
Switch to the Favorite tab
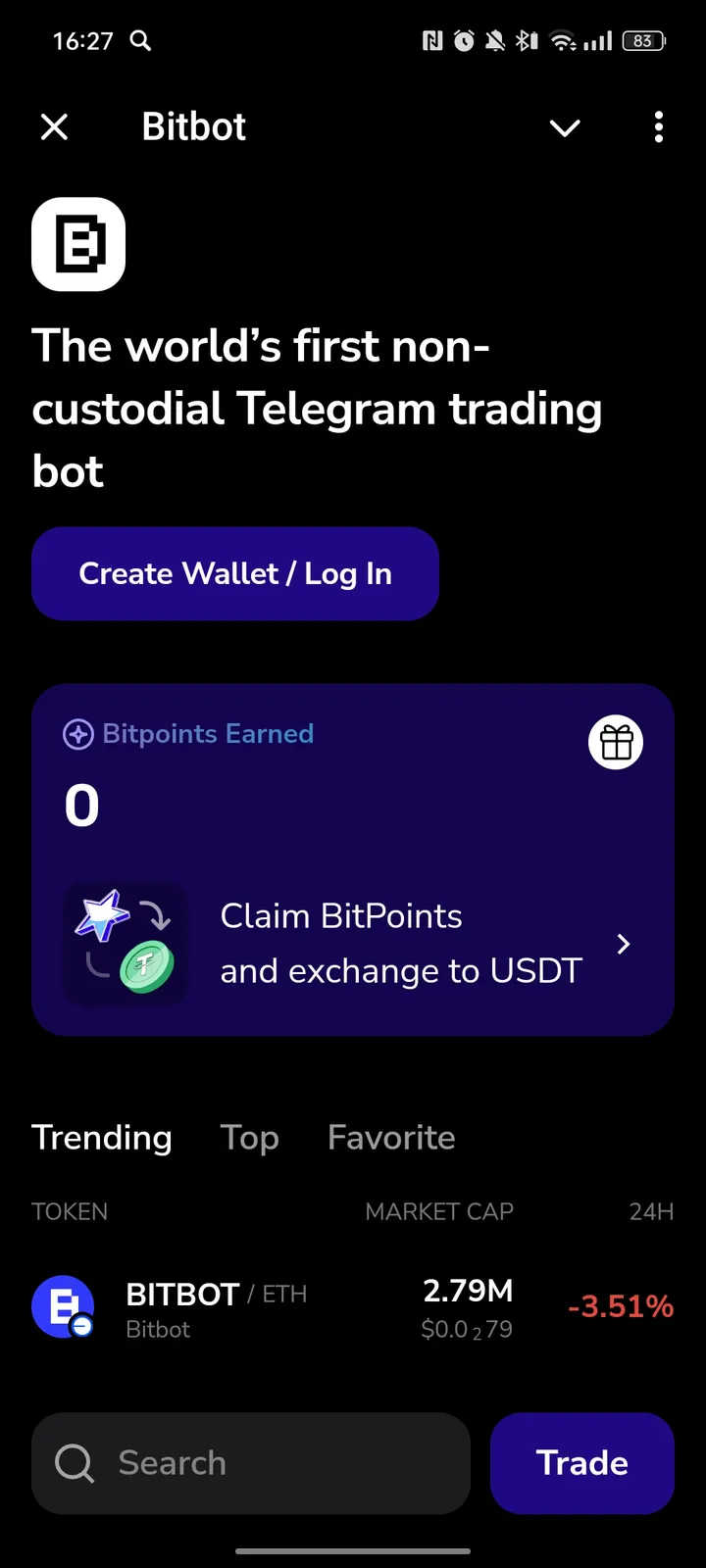pyautogui.click(x=390, y=1137)
